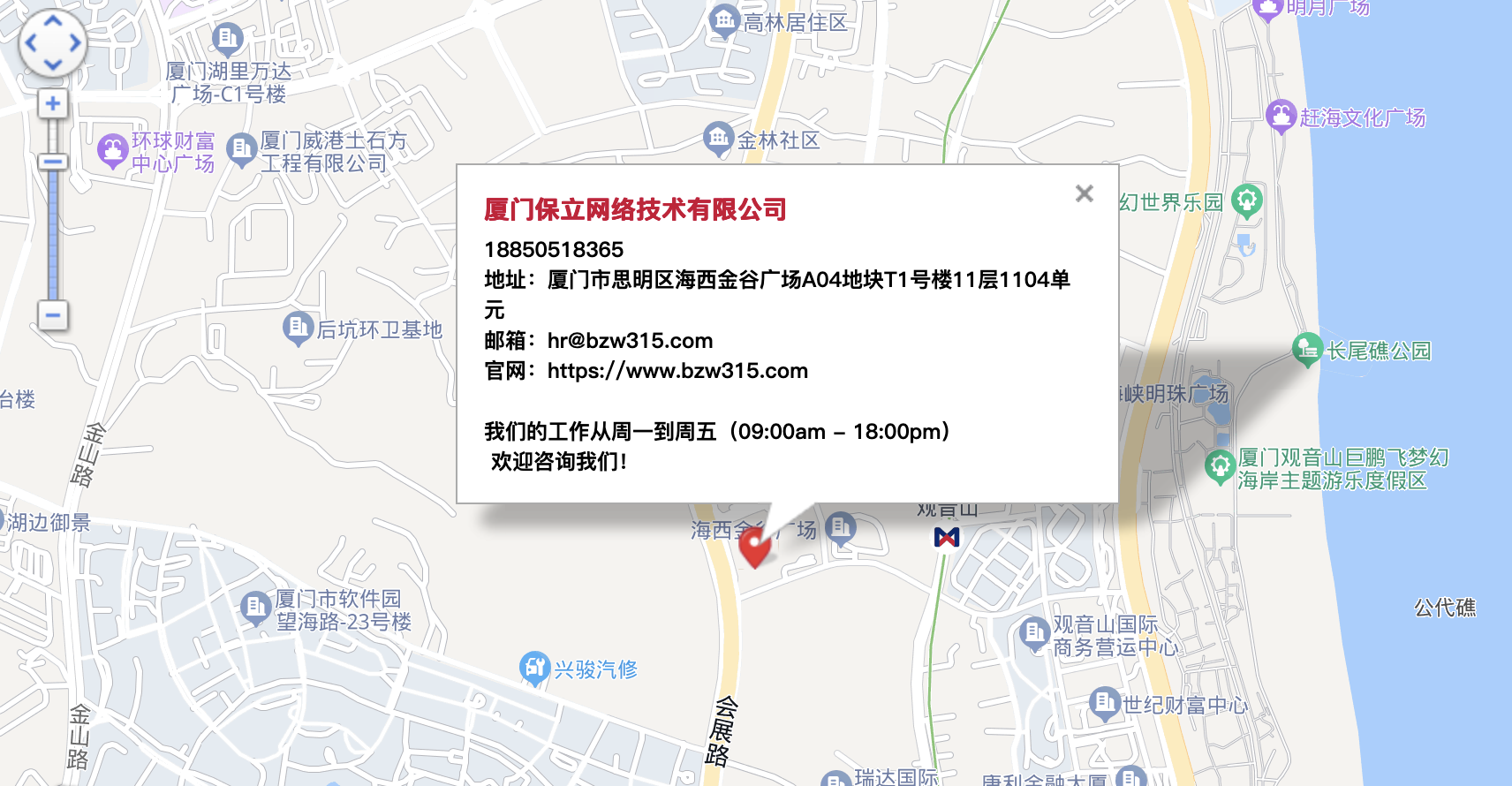Select the 观音山国际商务营运中心 map point

1033,632
